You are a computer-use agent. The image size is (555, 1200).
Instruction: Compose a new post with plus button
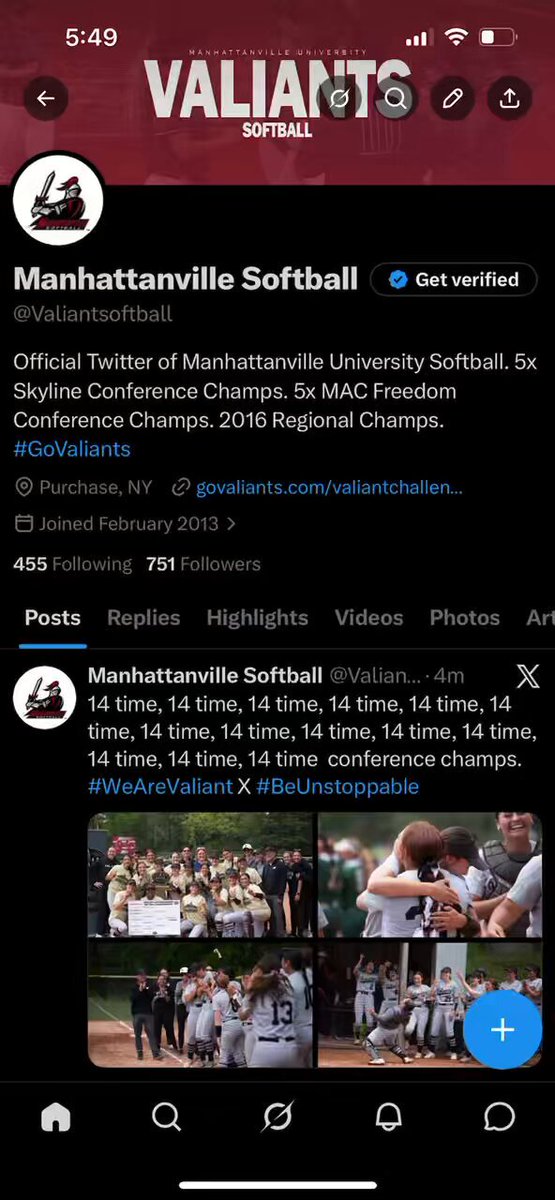pyautogui.click(x=502, y=1031)
